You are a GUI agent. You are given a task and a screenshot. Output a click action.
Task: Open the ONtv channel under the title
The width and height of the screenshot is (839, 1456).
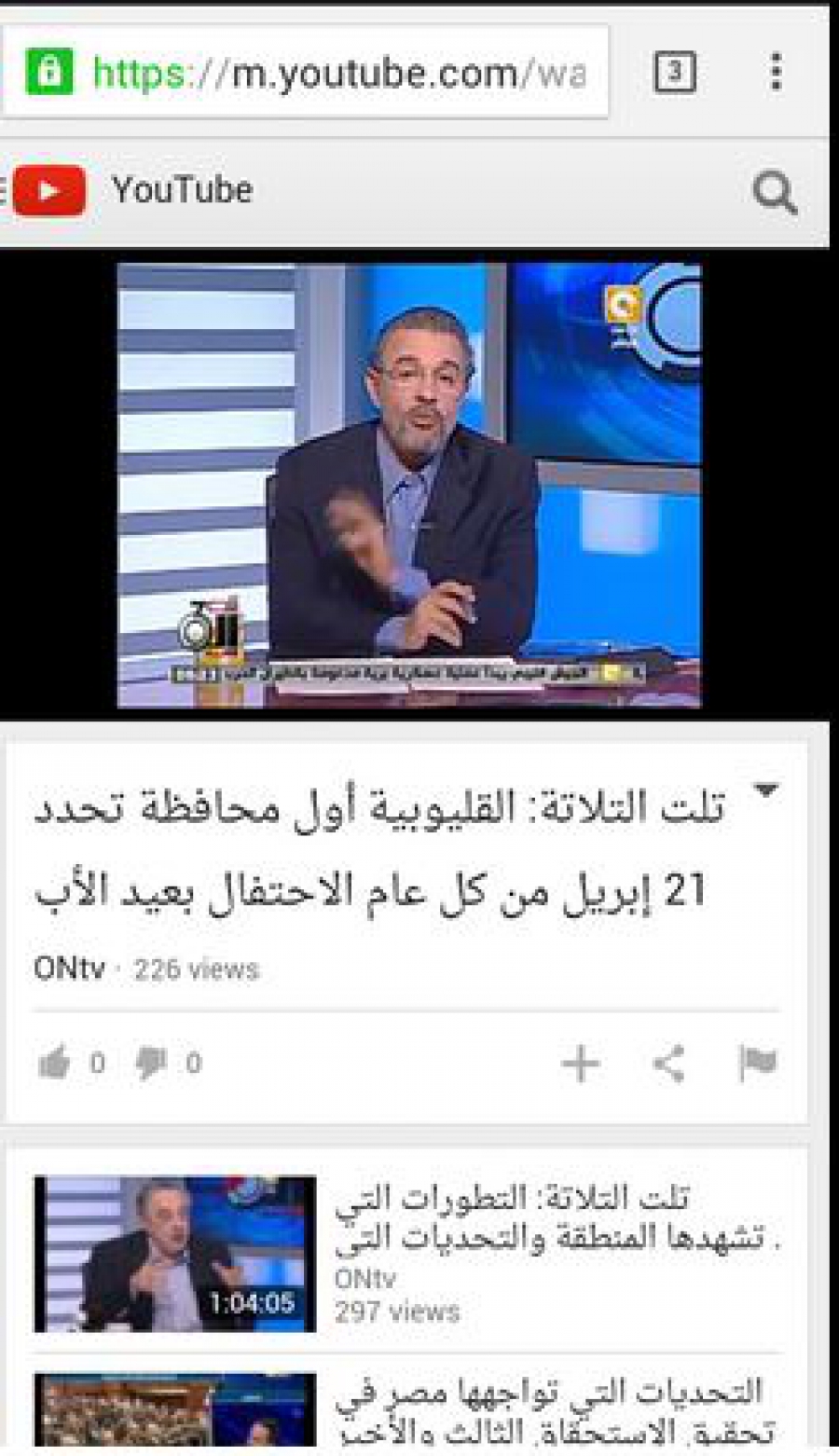pyautogui.click(x=69, y=968)
